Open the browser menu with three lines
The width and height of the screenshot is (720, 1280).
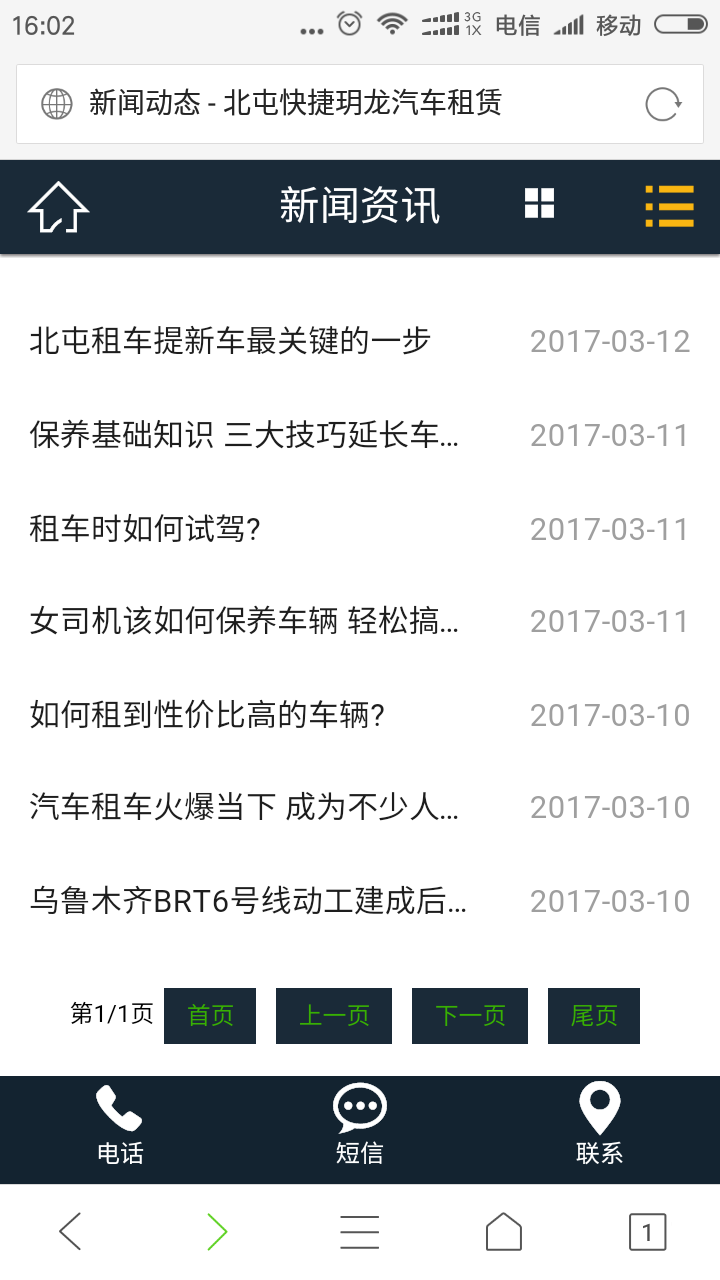[x=360, y=1232]
